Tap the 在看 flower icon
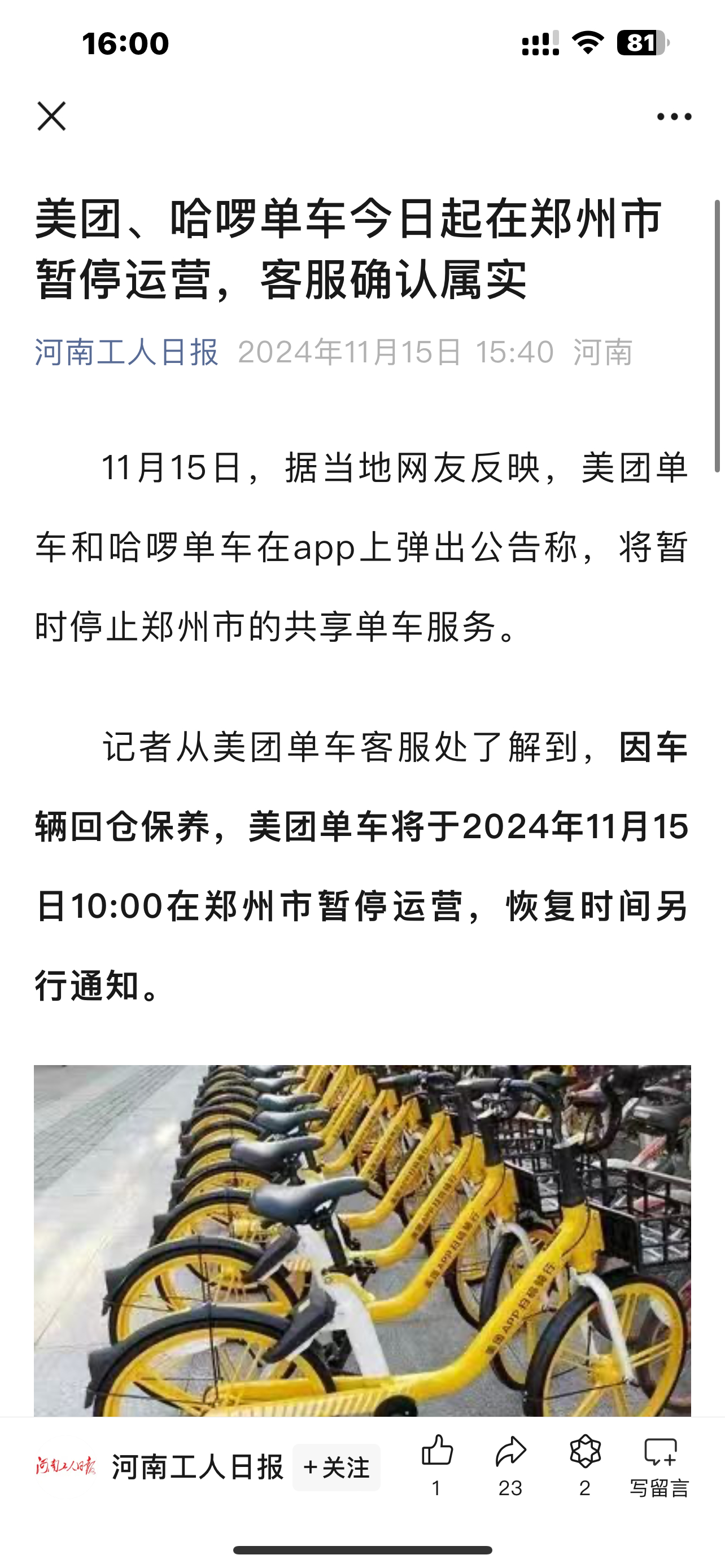The width and height of the screenshot is (725, 1568). coord(585,1452)
